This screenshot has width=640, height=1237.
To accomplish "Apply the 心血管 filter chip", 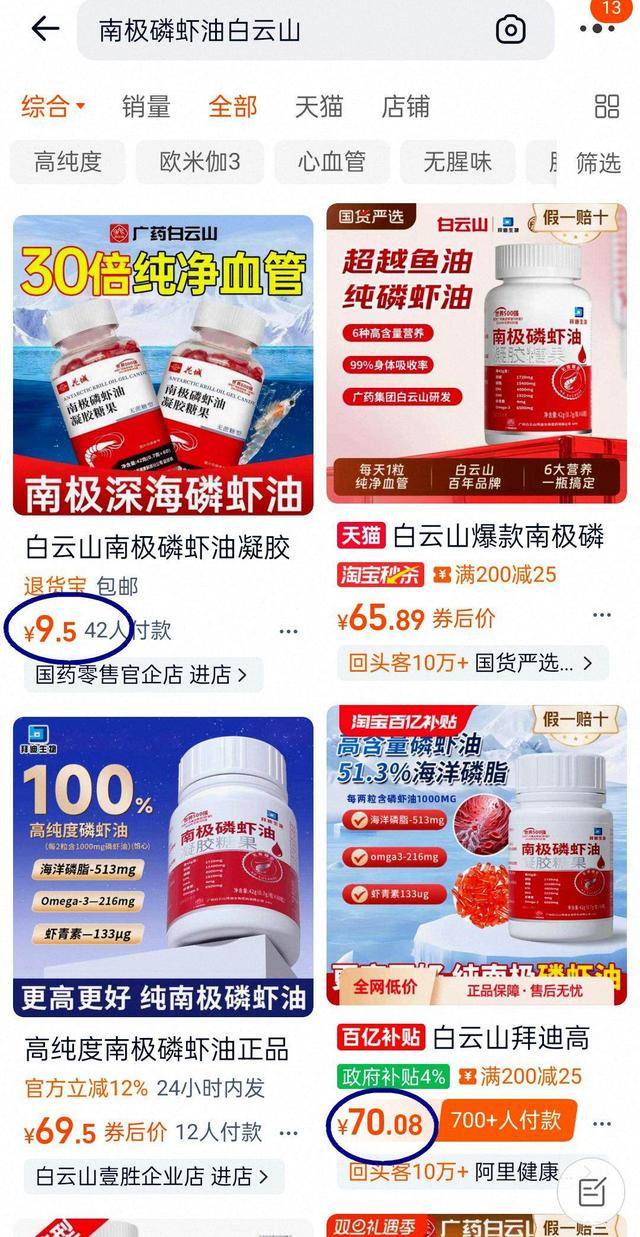I will [x=332, y=162].
